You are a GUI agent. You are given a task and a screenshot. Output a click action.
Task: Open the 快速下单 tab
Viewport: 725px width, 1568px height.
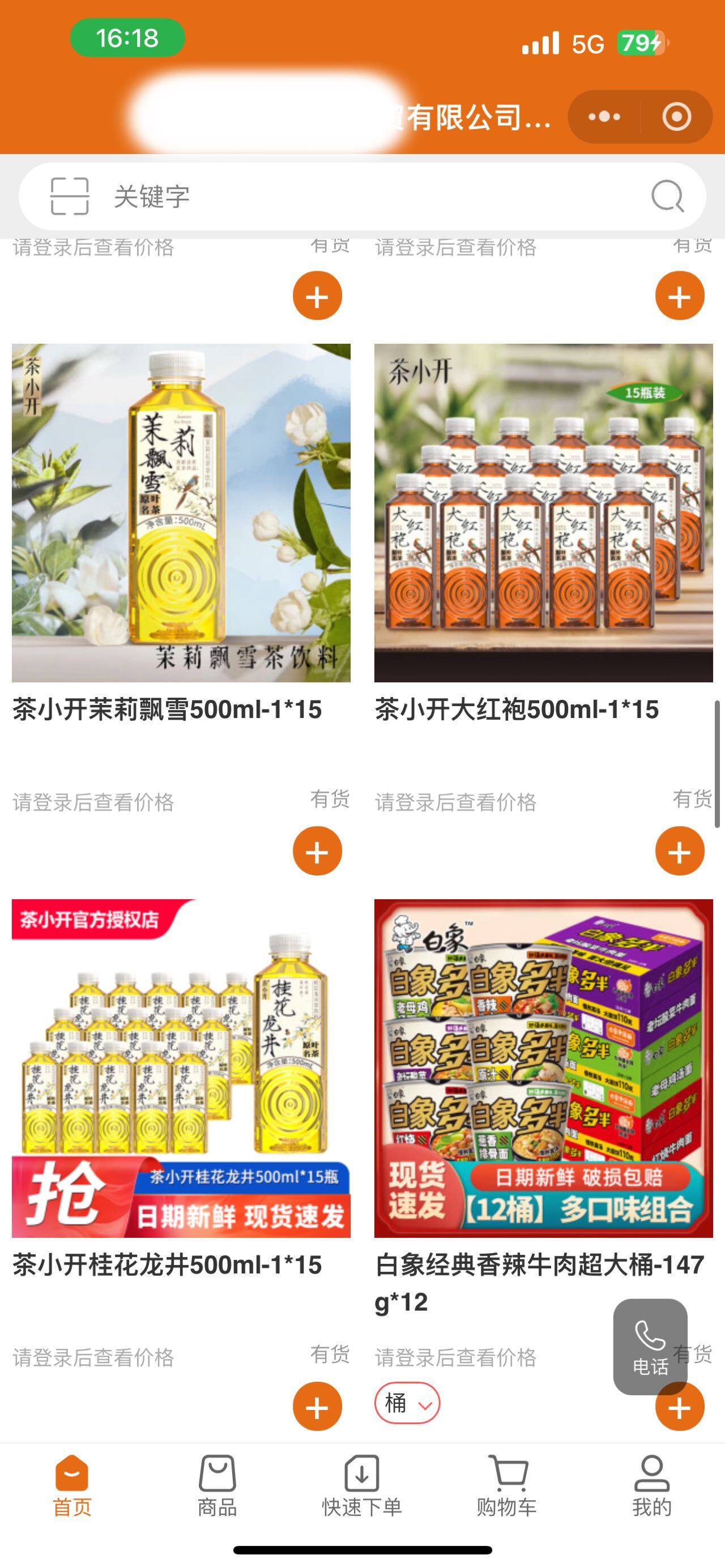pyautogui.click(x=362, y=1485)
